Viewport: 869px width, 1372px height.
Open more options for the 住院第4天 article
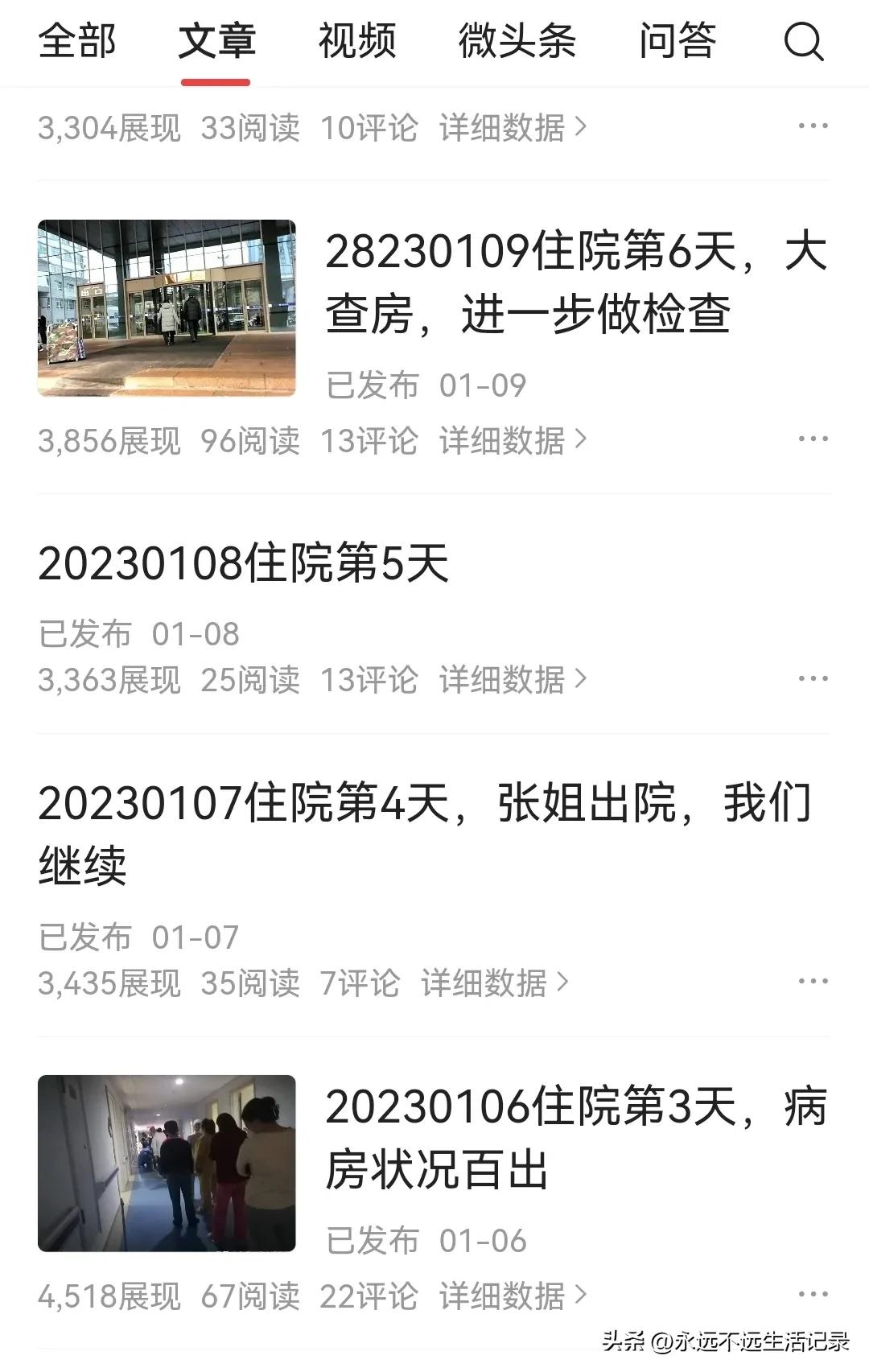tap(813, 979)
